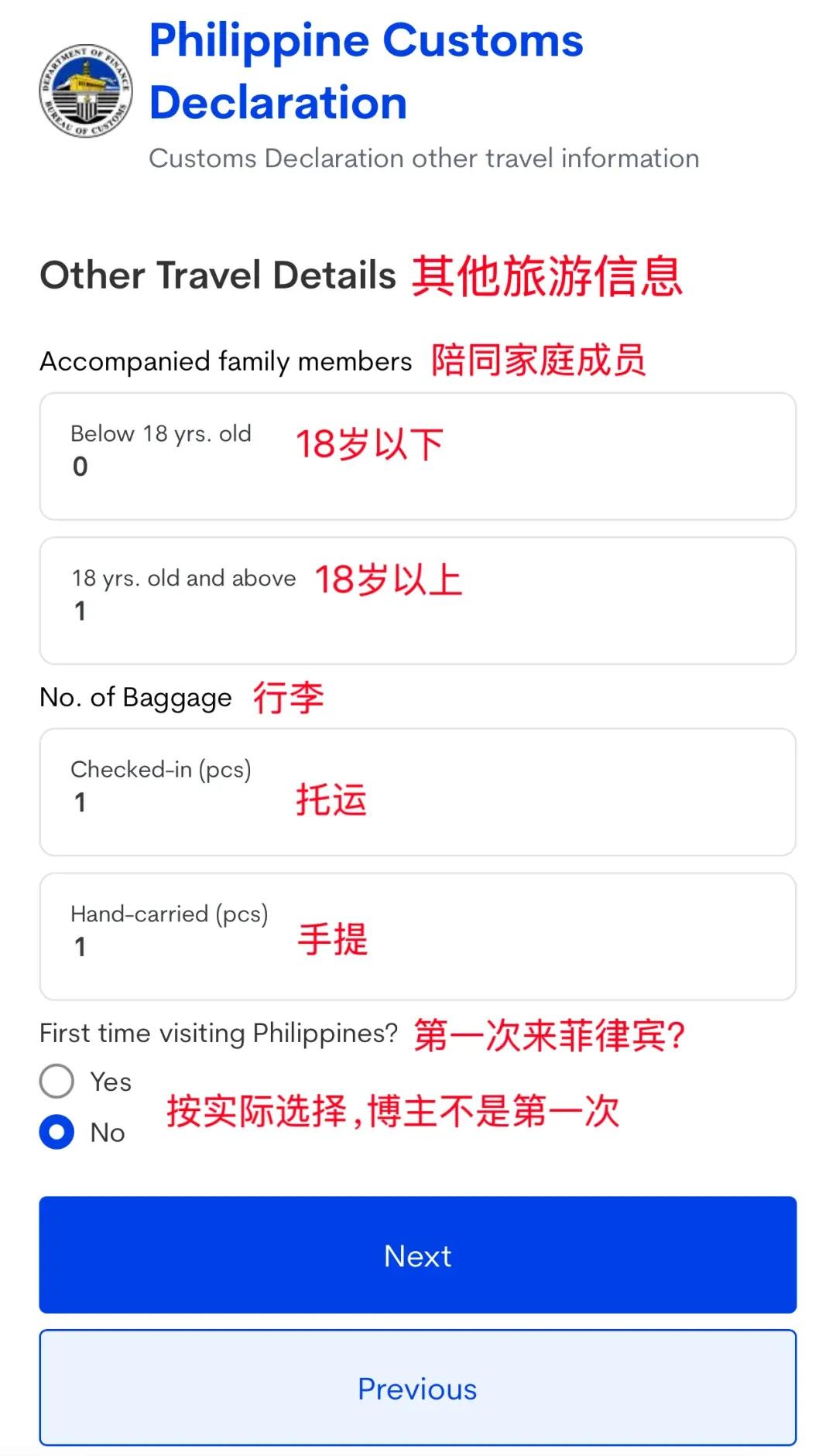Select Yes for first time visiting Philippines
Viewport: 836px width, 1456px height.
(x=57, y=1081)
